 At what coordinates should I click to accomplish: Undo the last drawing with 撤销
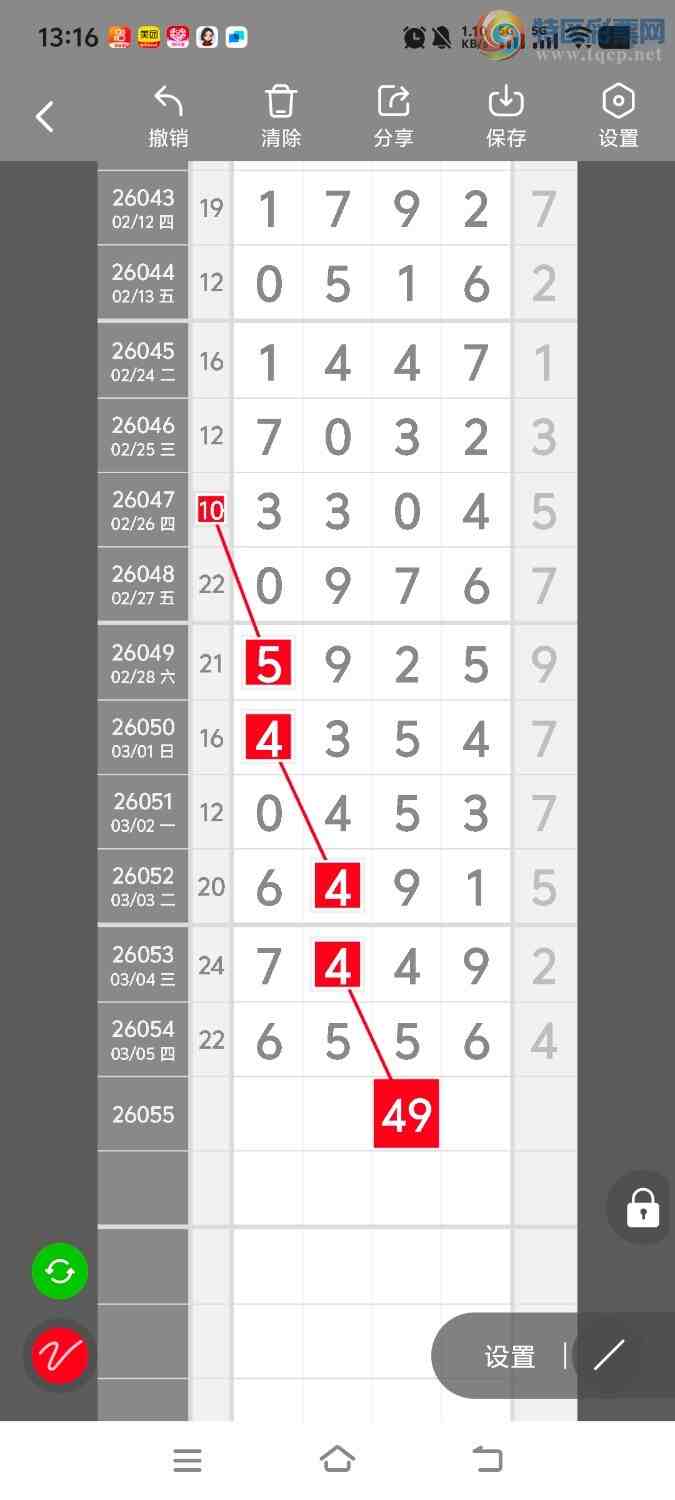[168, 117]
